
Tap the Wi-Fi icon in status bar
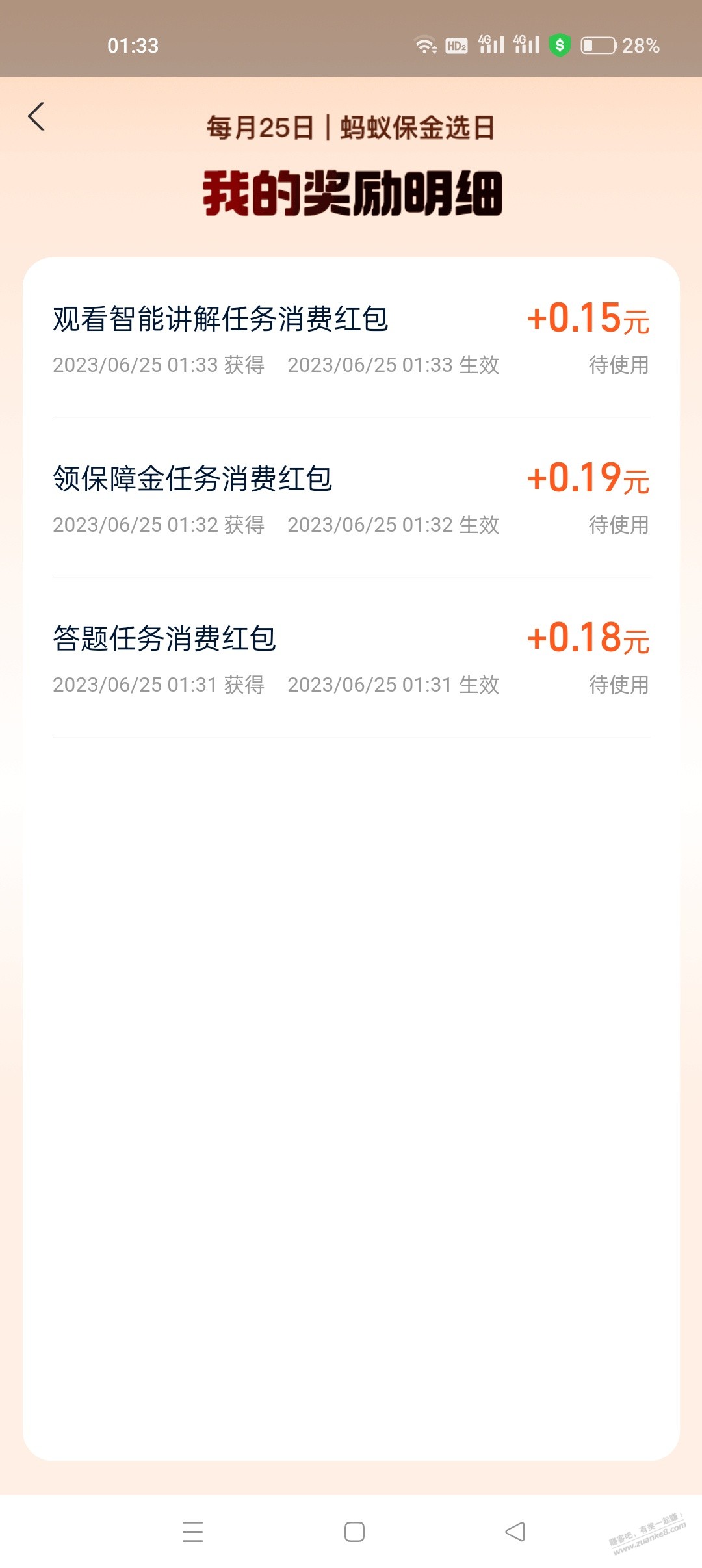tap(424, 46)
